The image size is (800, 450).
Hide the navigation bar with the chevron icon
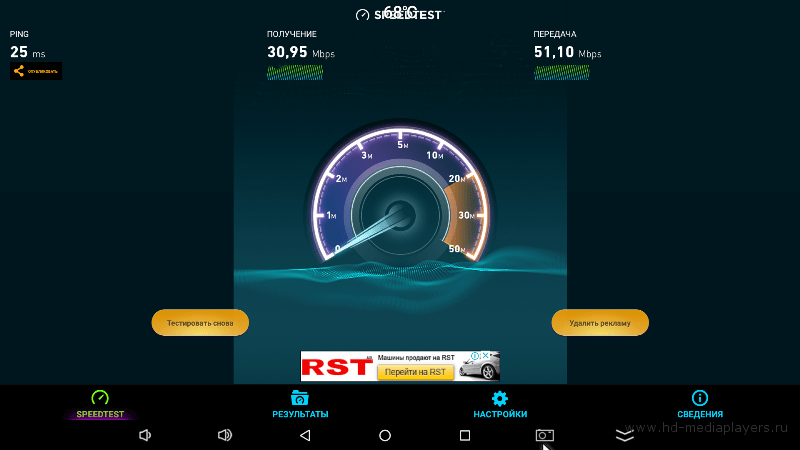coord(625,435)
